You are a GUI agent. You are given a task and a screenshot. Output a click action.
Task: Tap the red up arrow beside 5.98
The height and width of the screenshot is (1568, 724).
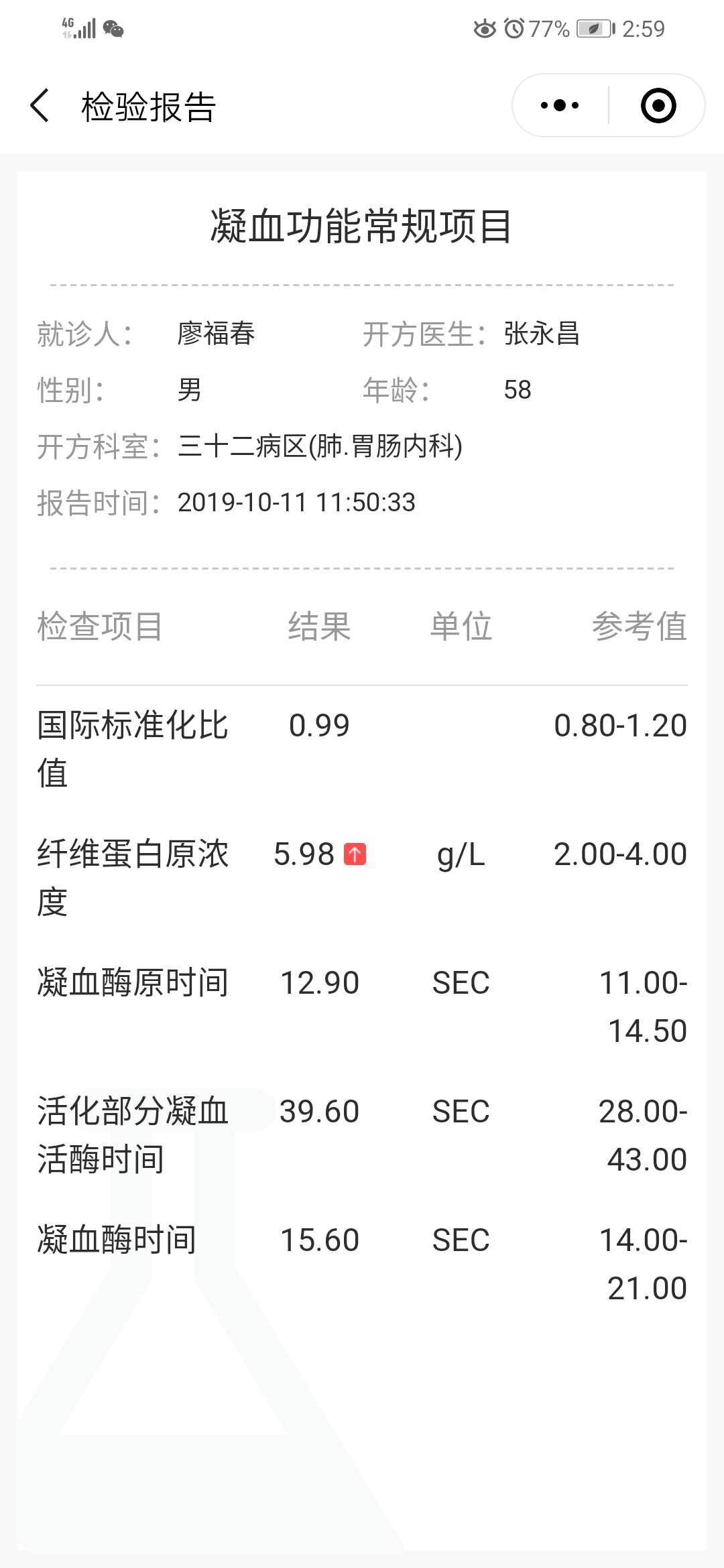point(355,854)
